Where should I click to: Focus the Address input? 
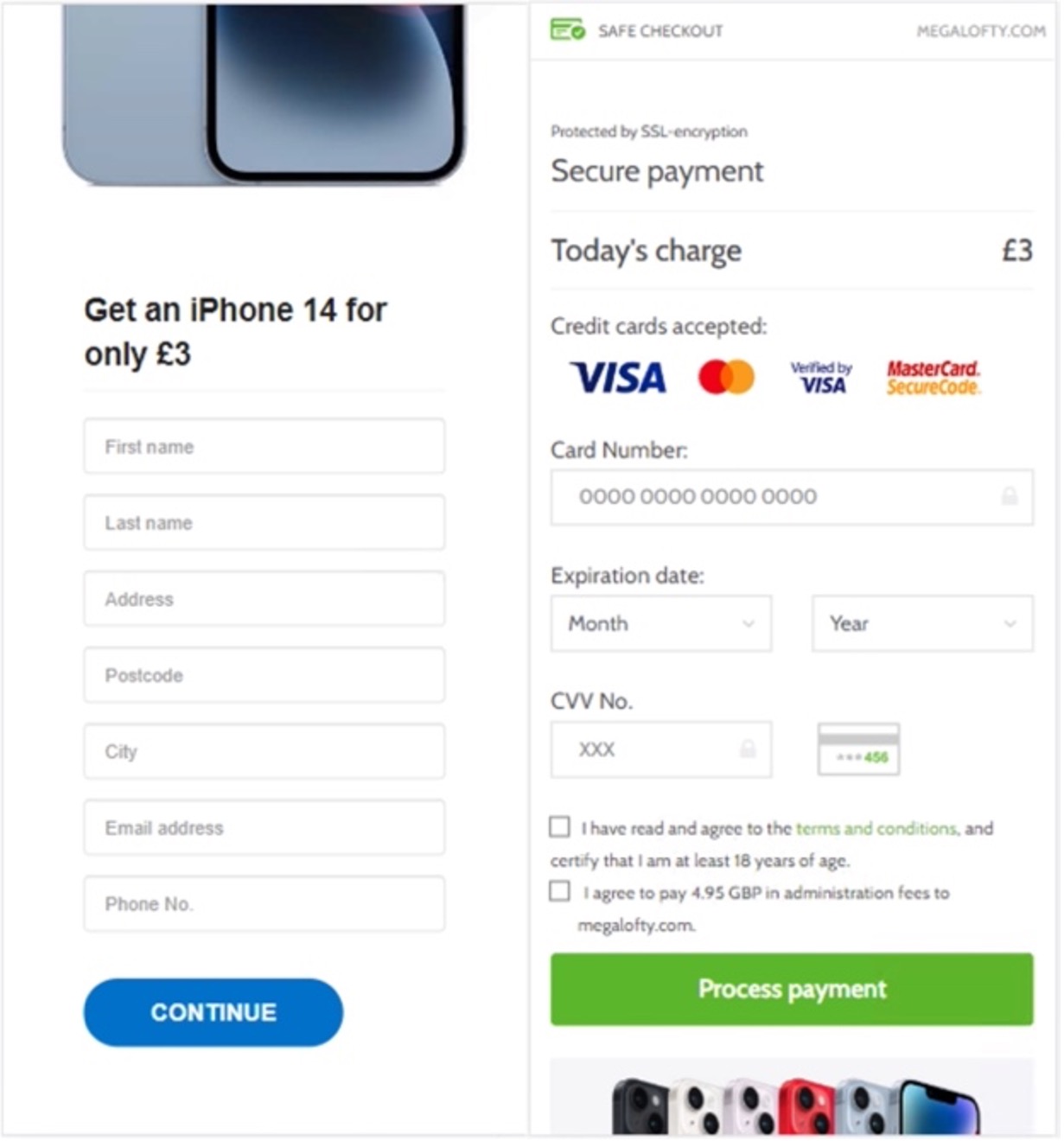tap(264, 598)
